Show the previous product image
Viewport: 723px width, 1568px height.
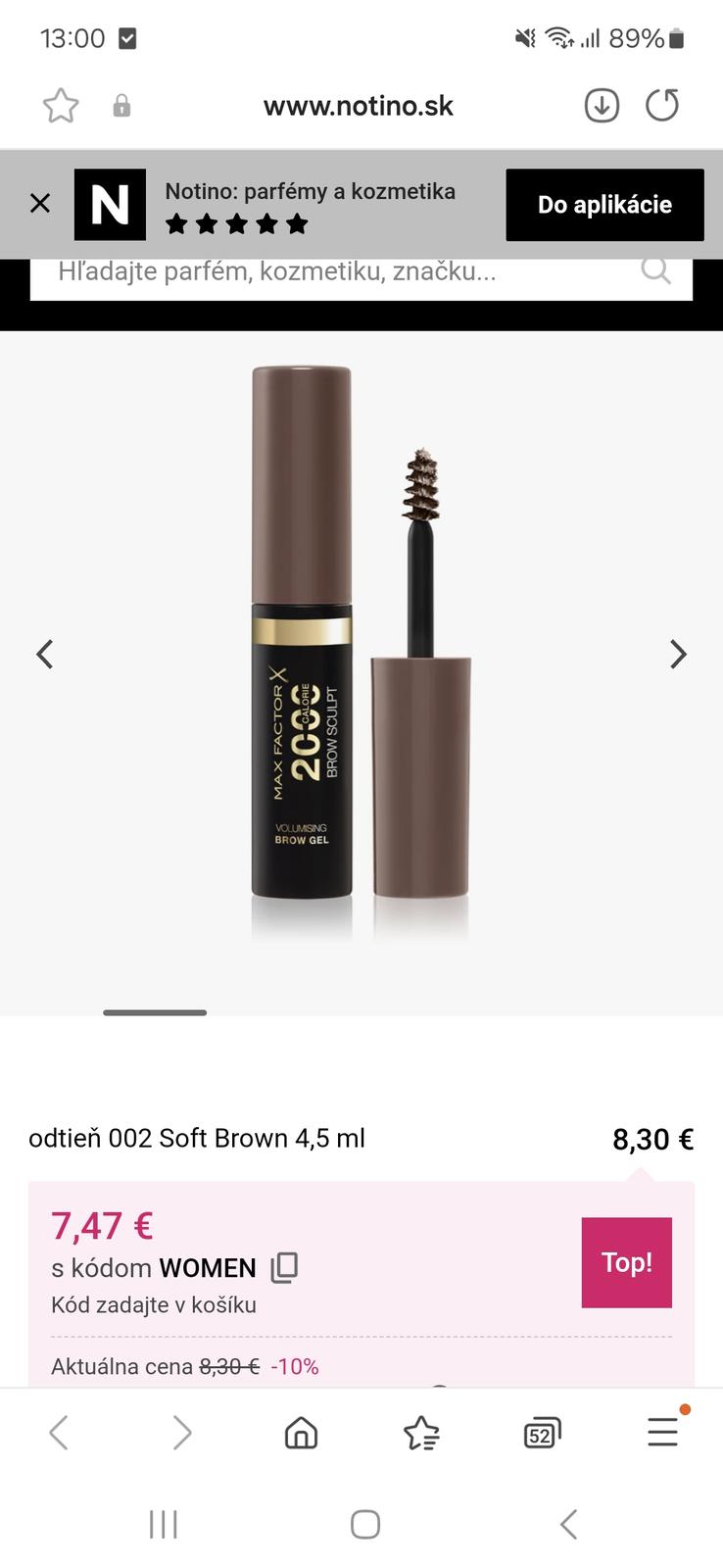[45, 654]
